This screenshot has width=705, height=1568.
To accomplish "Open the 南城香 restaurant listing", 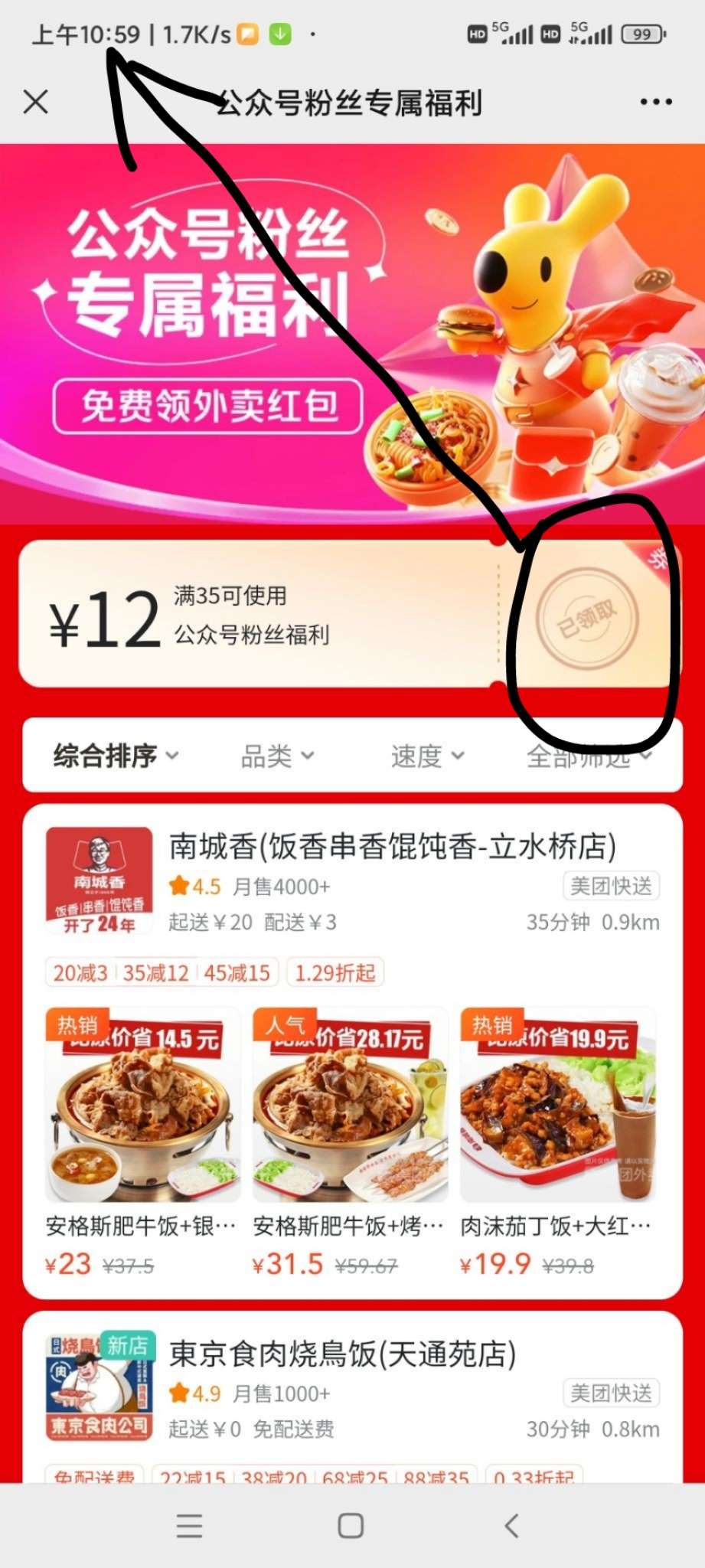I will pos(392,847).
